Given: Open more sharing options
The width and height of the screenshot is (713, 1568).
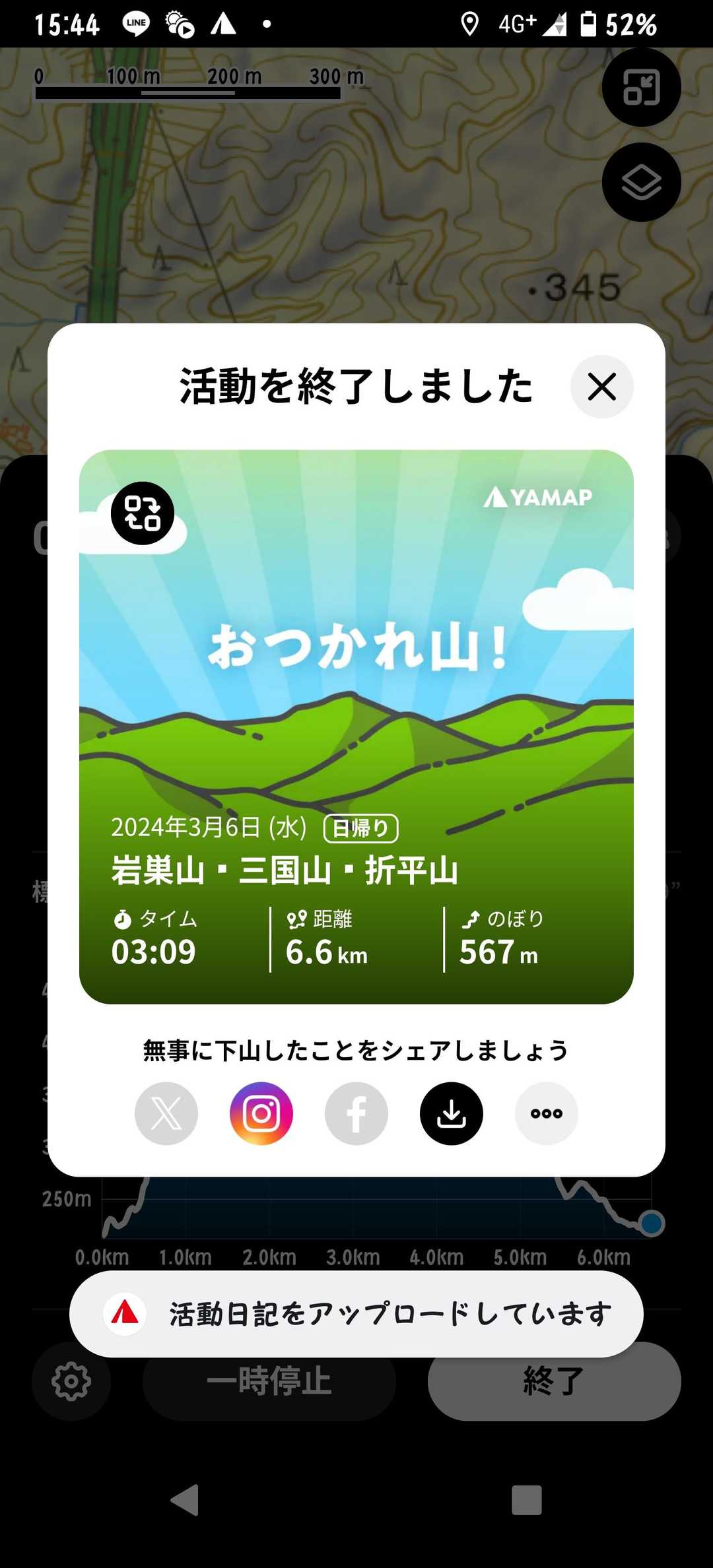Looking at the screenshot, I should coord(547,1113).
